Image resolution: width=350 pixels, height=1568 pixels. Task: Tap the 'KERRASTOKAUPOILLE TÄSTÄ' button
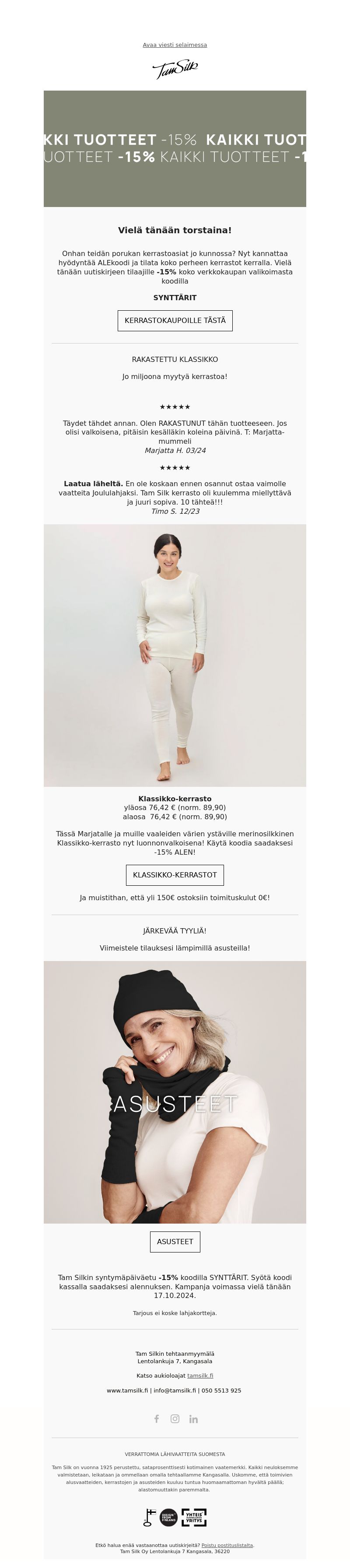(x=175, y=320)
